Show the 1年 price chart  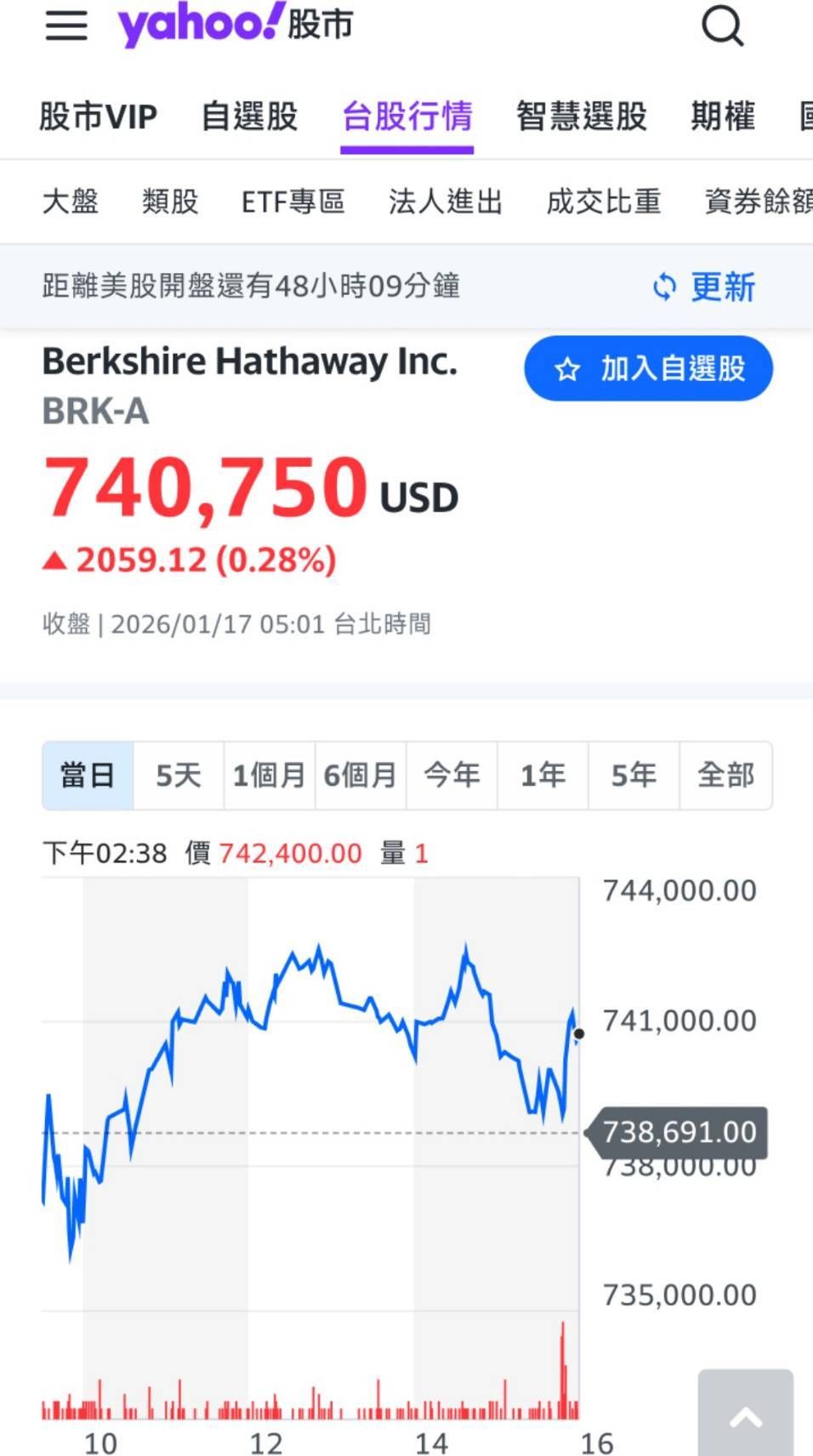pyautogui.click(x=543, y=775)
